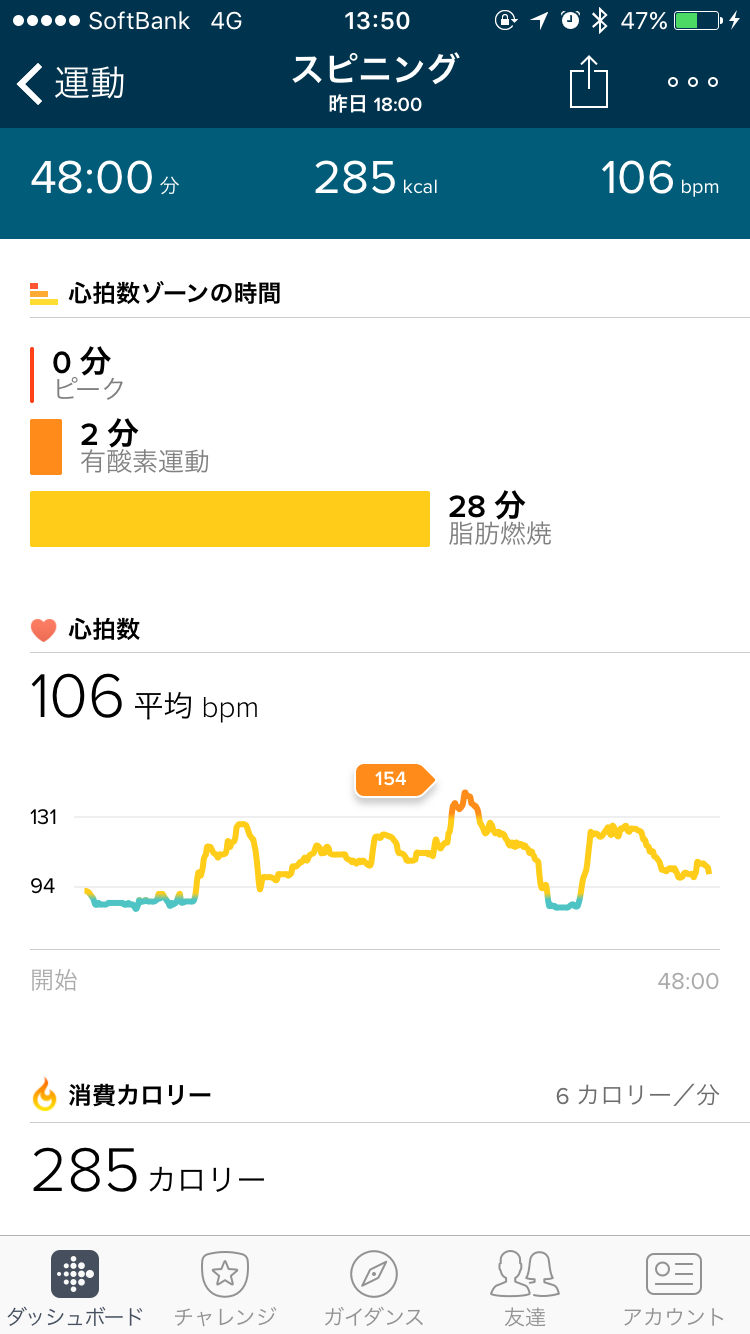Open the チャレンジ tab

[x=225, y=1288]
